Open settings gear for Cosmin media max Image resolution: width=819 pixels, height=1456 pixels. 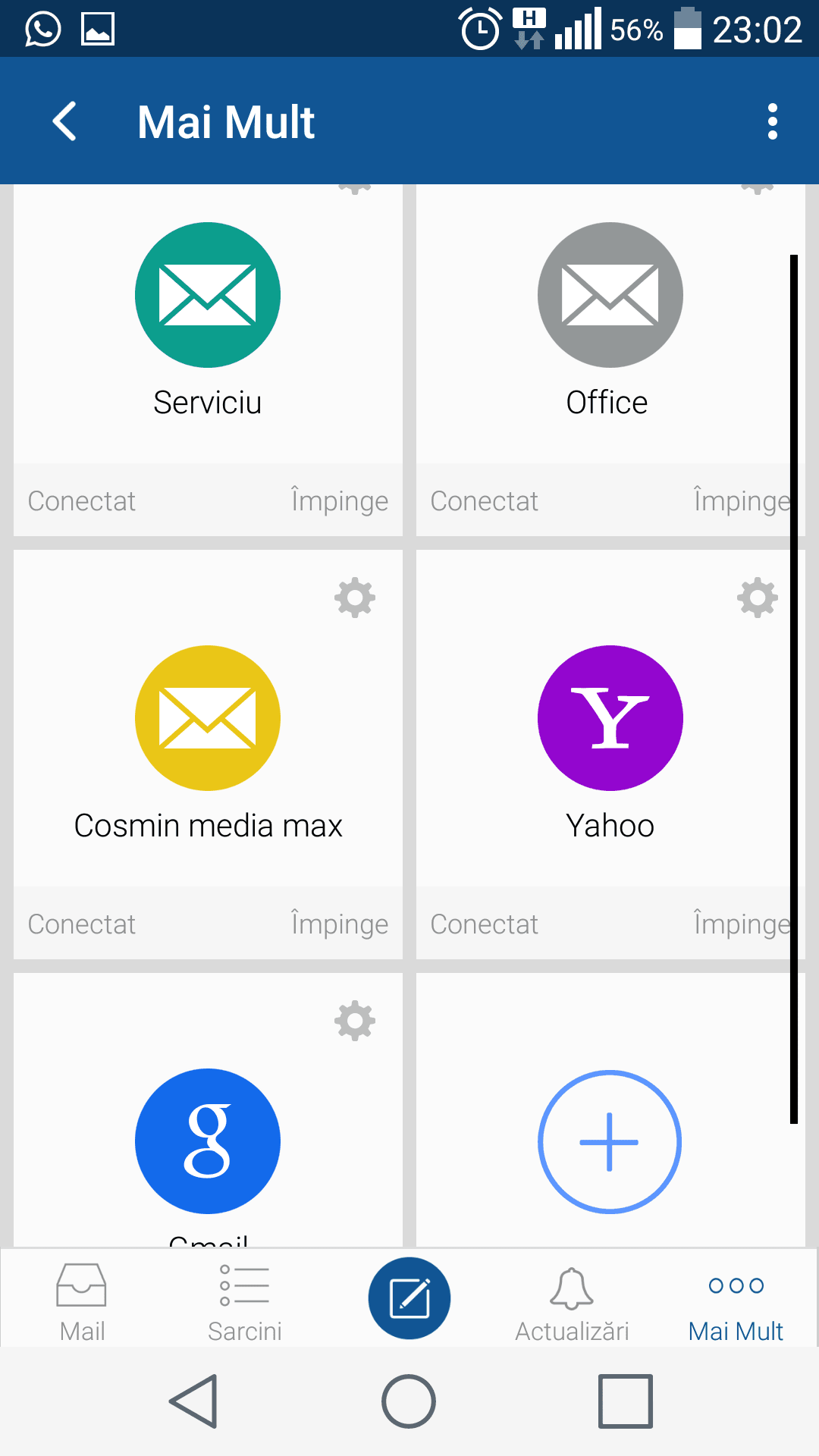pyautogui.click(x=355, y=598)
